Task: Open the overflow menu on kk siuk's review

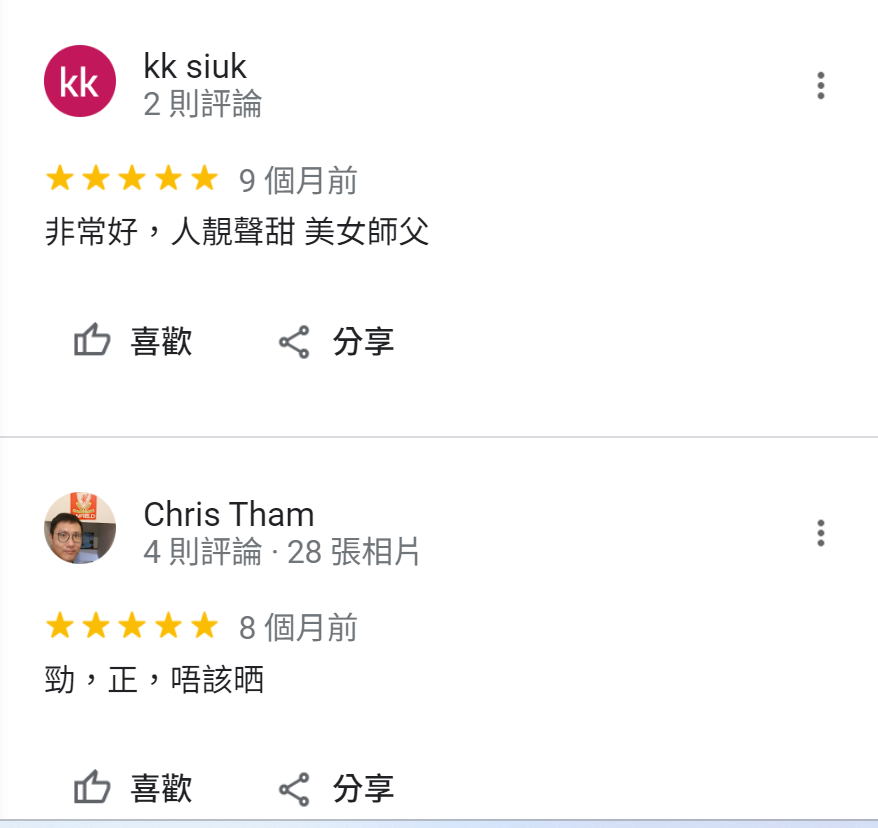Action: 820,85
